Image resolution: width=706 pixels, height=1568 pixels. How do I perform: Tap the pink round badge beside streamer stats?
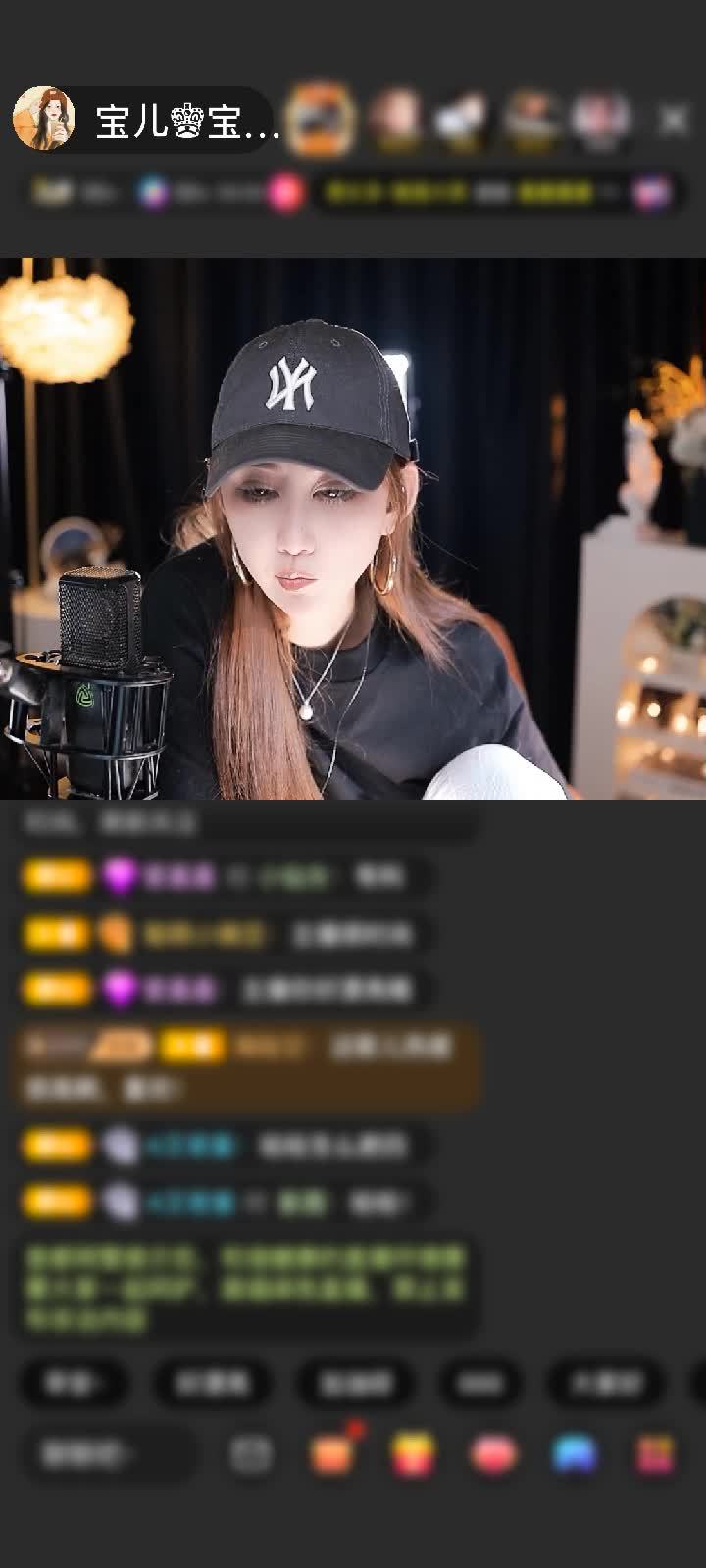(285, 193)
